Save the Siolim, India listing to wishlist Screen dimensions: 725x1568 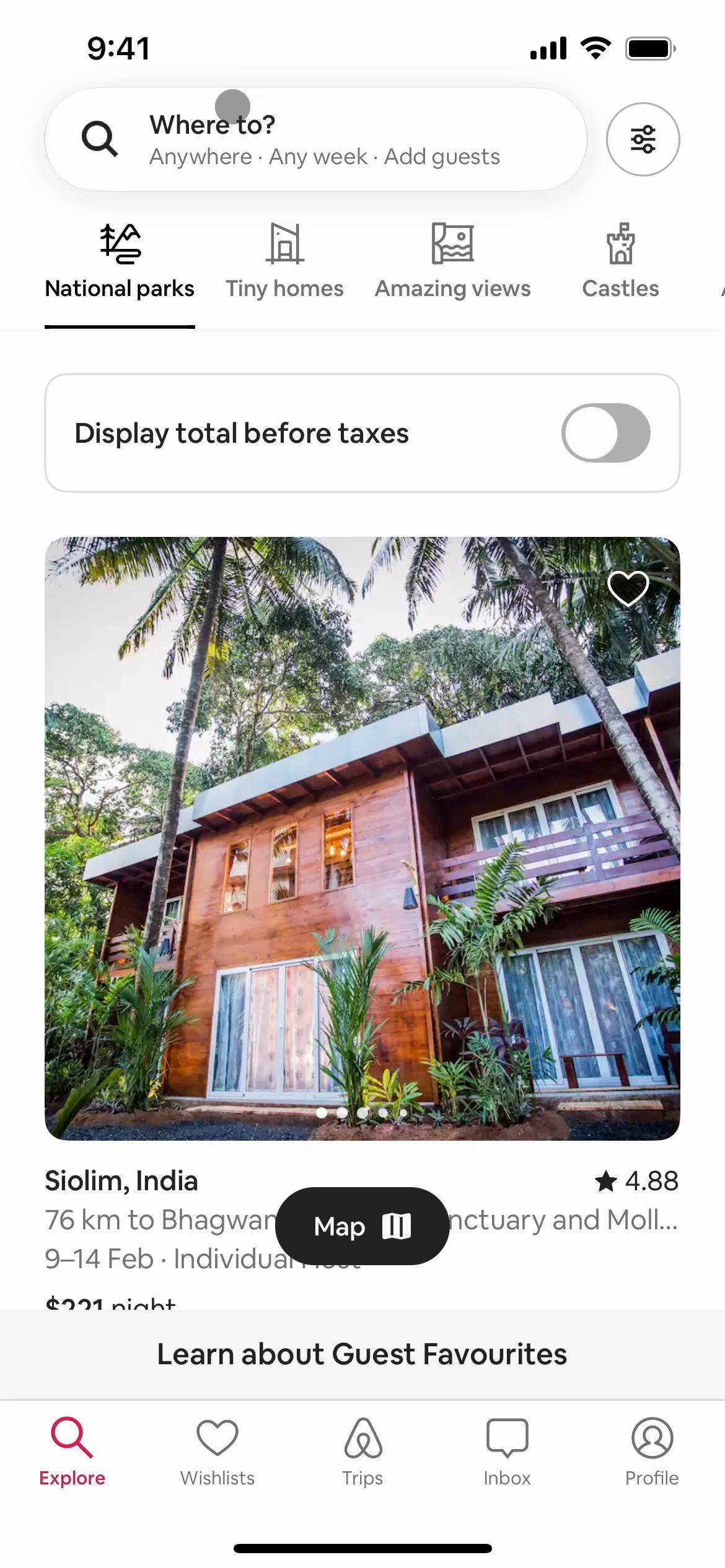click(x=628, y=588)
